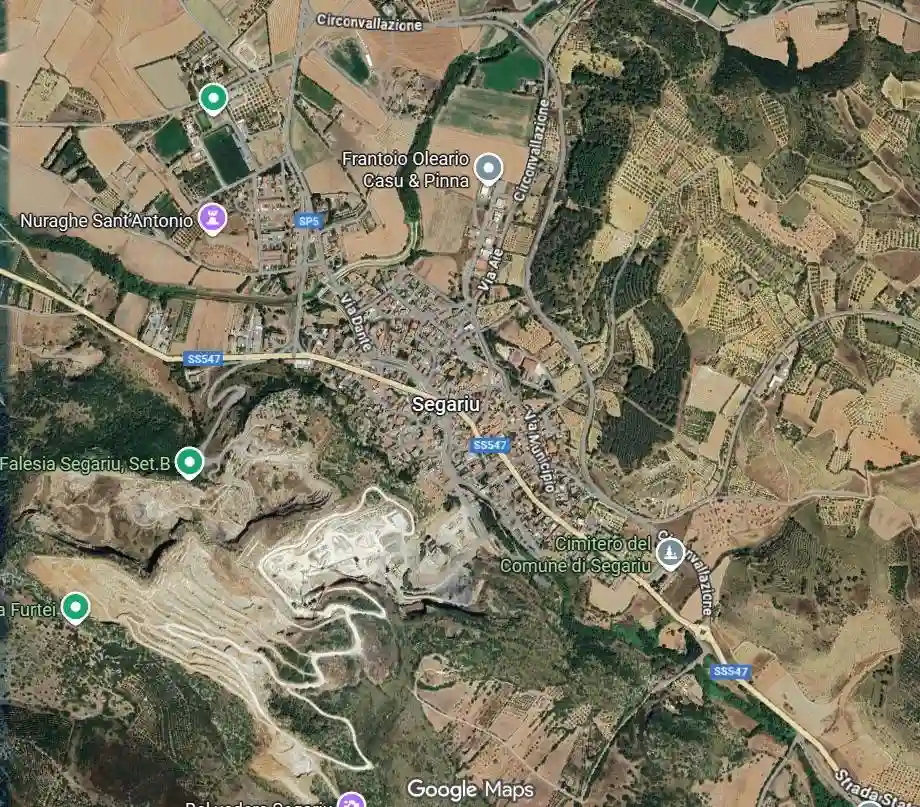Open Cimitero del Comune di Segariu pin
The image size is (920, 807).
pos(670,552)
